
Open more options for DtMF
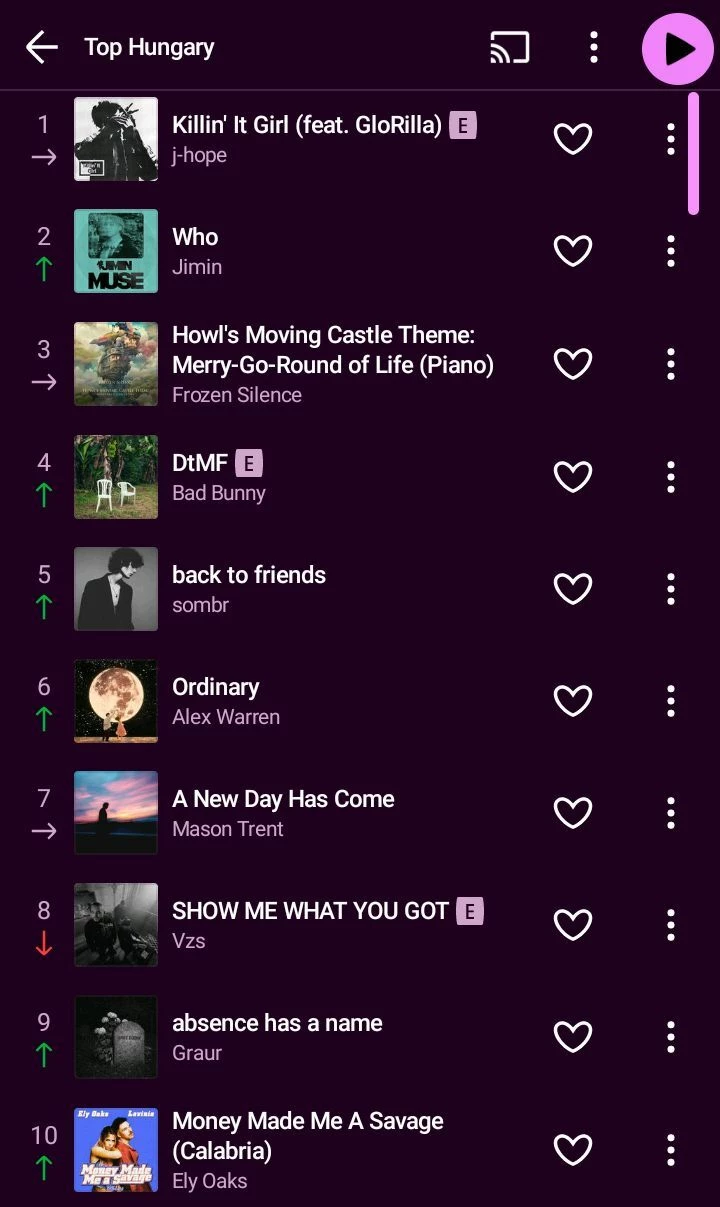671,477
